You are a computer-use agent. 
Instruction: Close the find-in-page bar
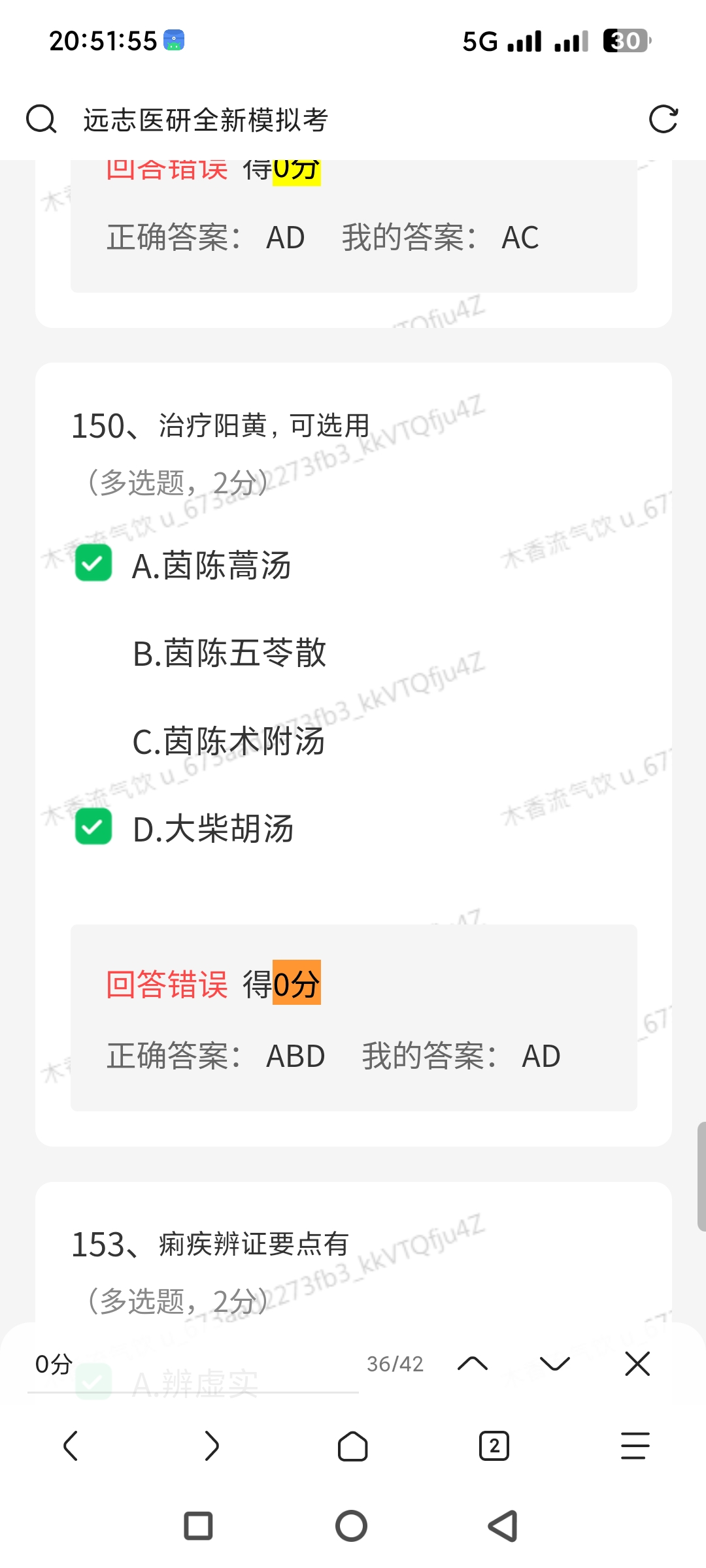coord(637,1364)
